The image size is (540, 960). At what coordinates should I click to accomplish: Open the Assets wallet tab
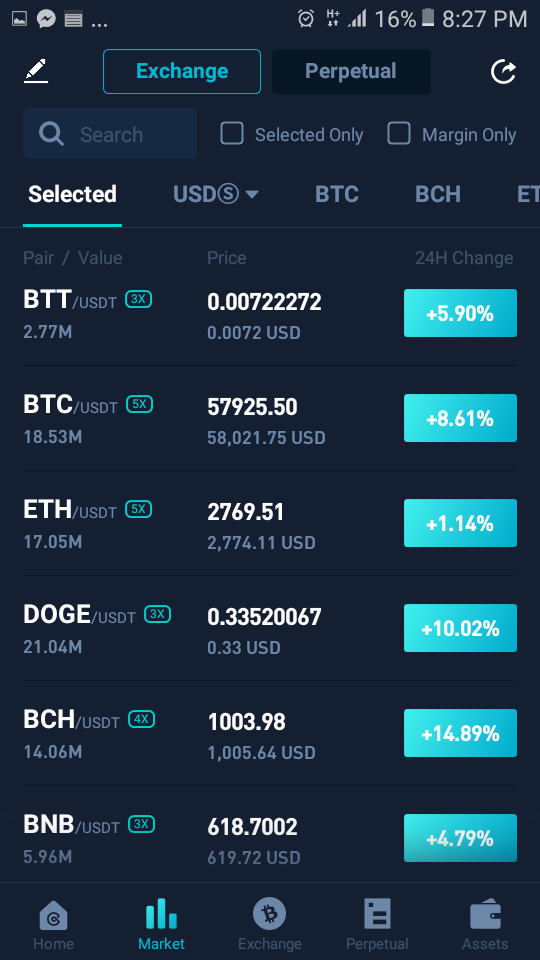486,923
